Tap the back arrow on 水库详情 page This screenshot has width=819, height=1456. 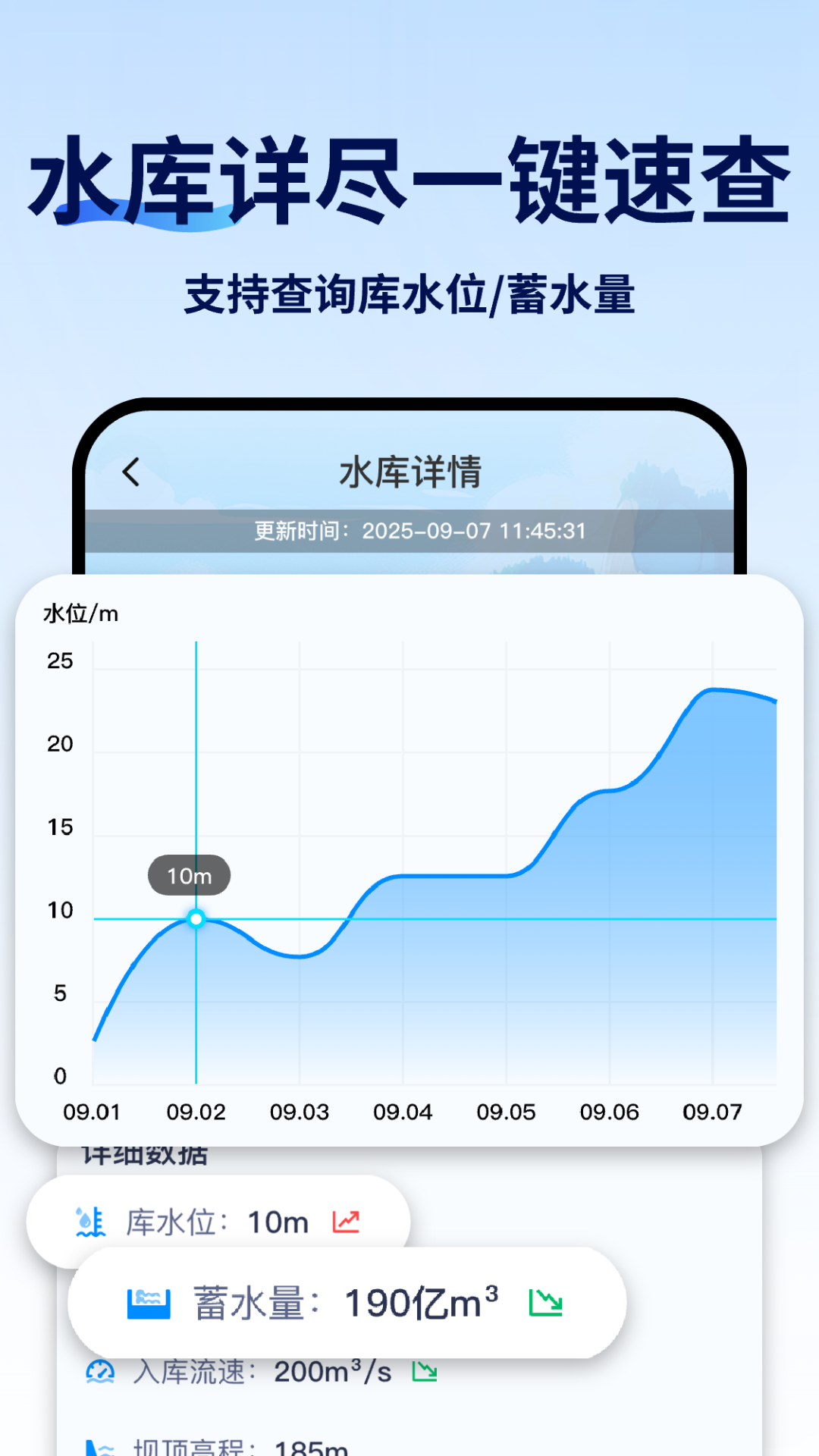(x=130, y=471)
